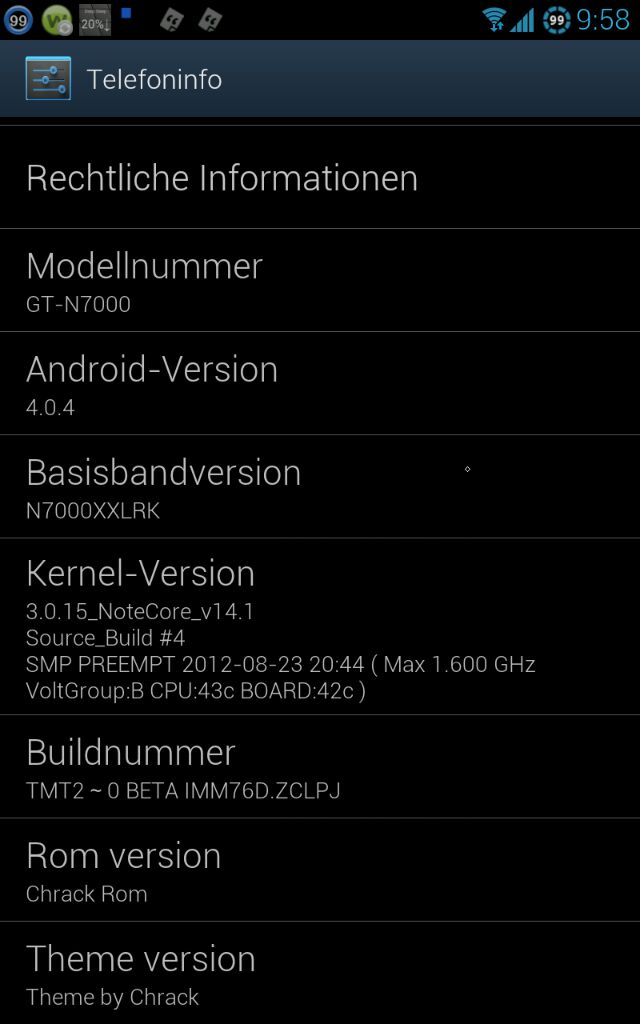Select the Basisbandversion entry
This screenshot has width=640, height=1024.
pyautogui.click(x=320, y=487)
